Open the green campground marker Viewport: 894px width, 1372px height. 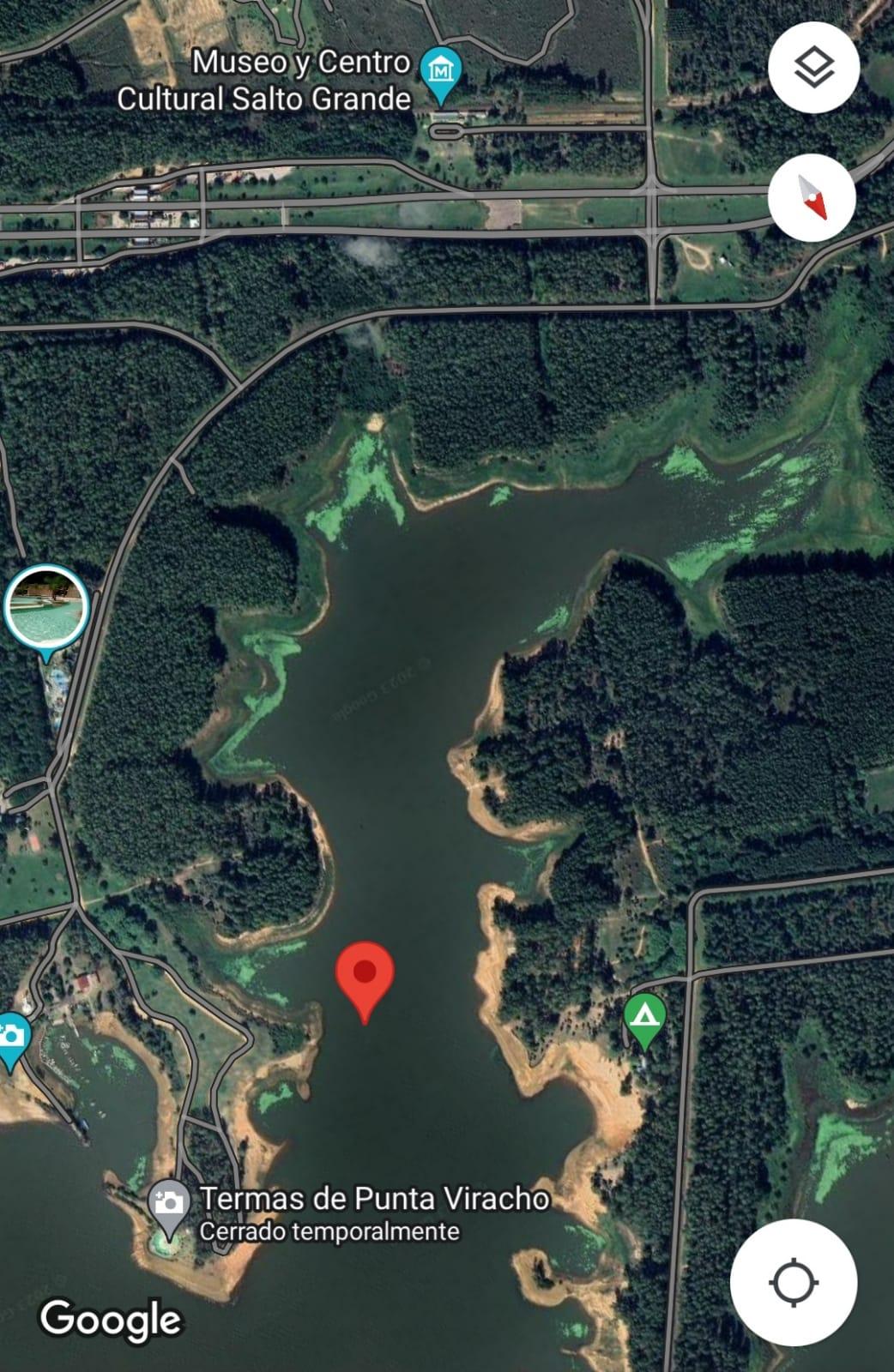coord(644,1017)
